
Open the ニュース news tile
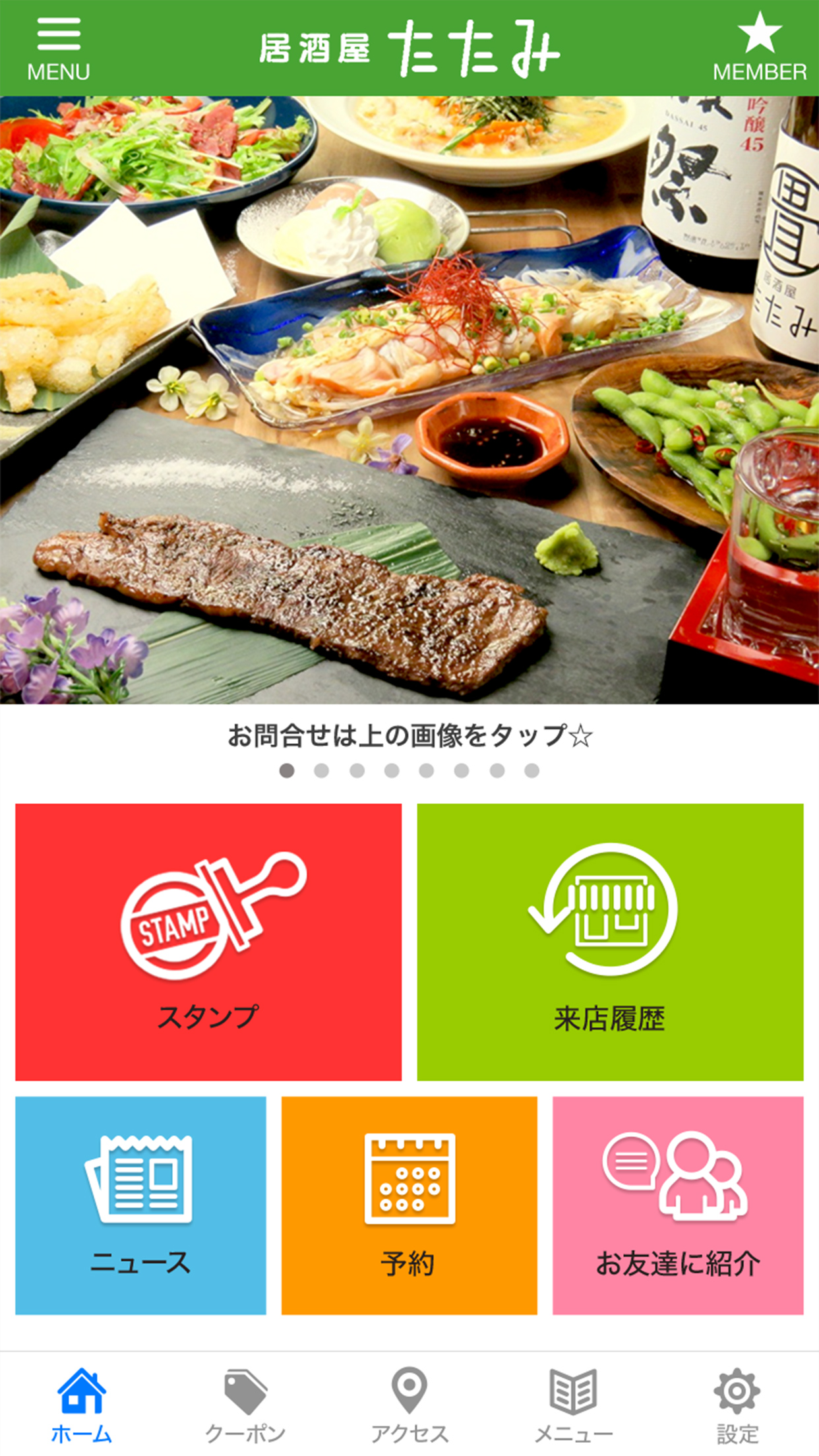(x=140, y=1205)
